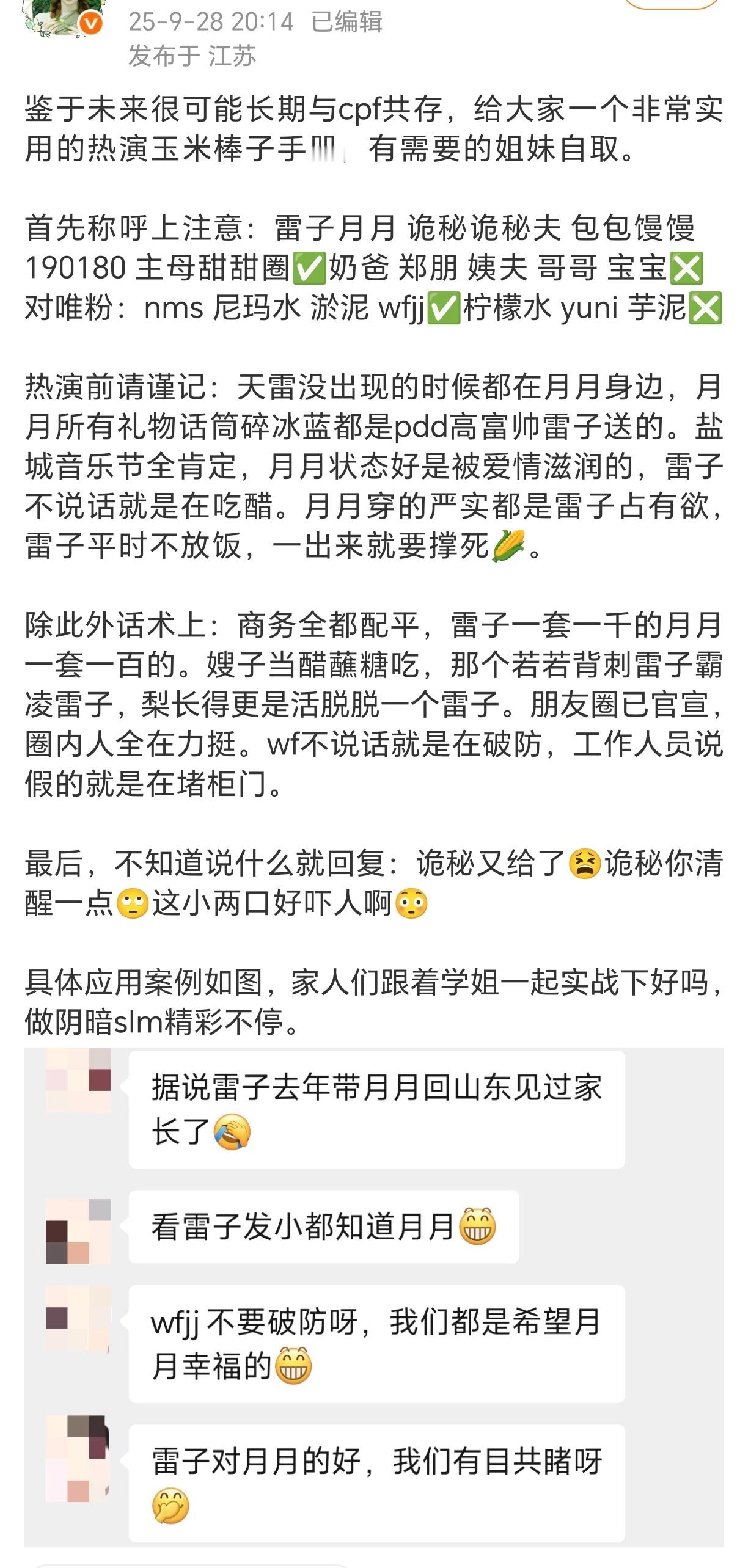Open the post author's profile avatar
Viewport: 748px width, 1568px height.
pyautogui.click(x=61, y=15)
